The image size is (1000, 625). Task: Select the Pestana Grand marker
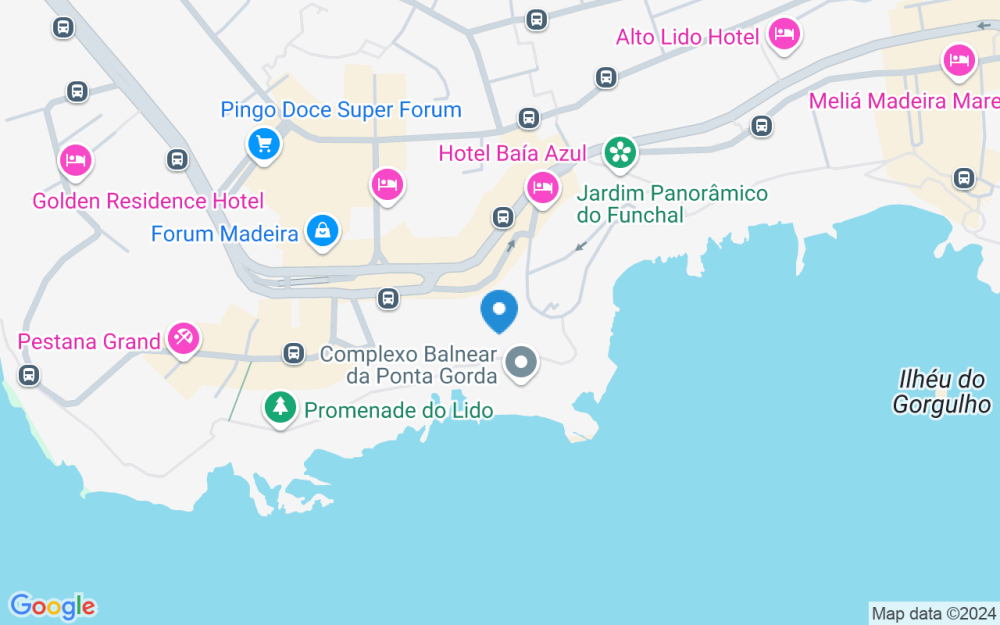point(184,340)
